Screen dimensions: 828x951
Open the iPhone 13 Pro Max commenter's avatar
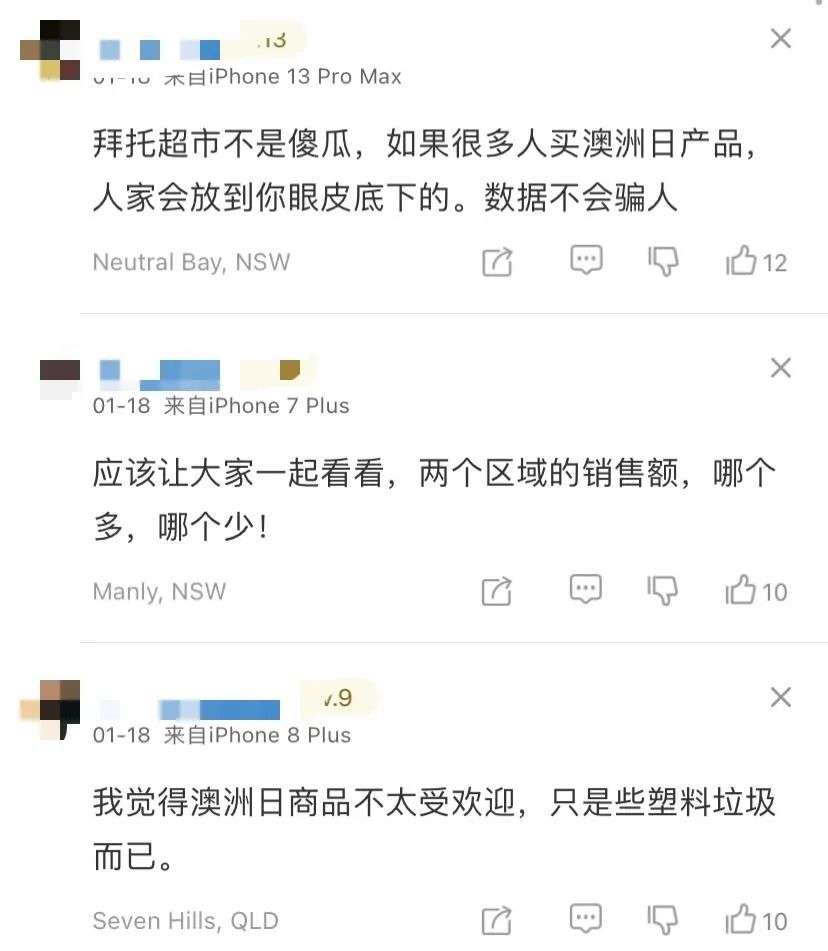(50, 49)
